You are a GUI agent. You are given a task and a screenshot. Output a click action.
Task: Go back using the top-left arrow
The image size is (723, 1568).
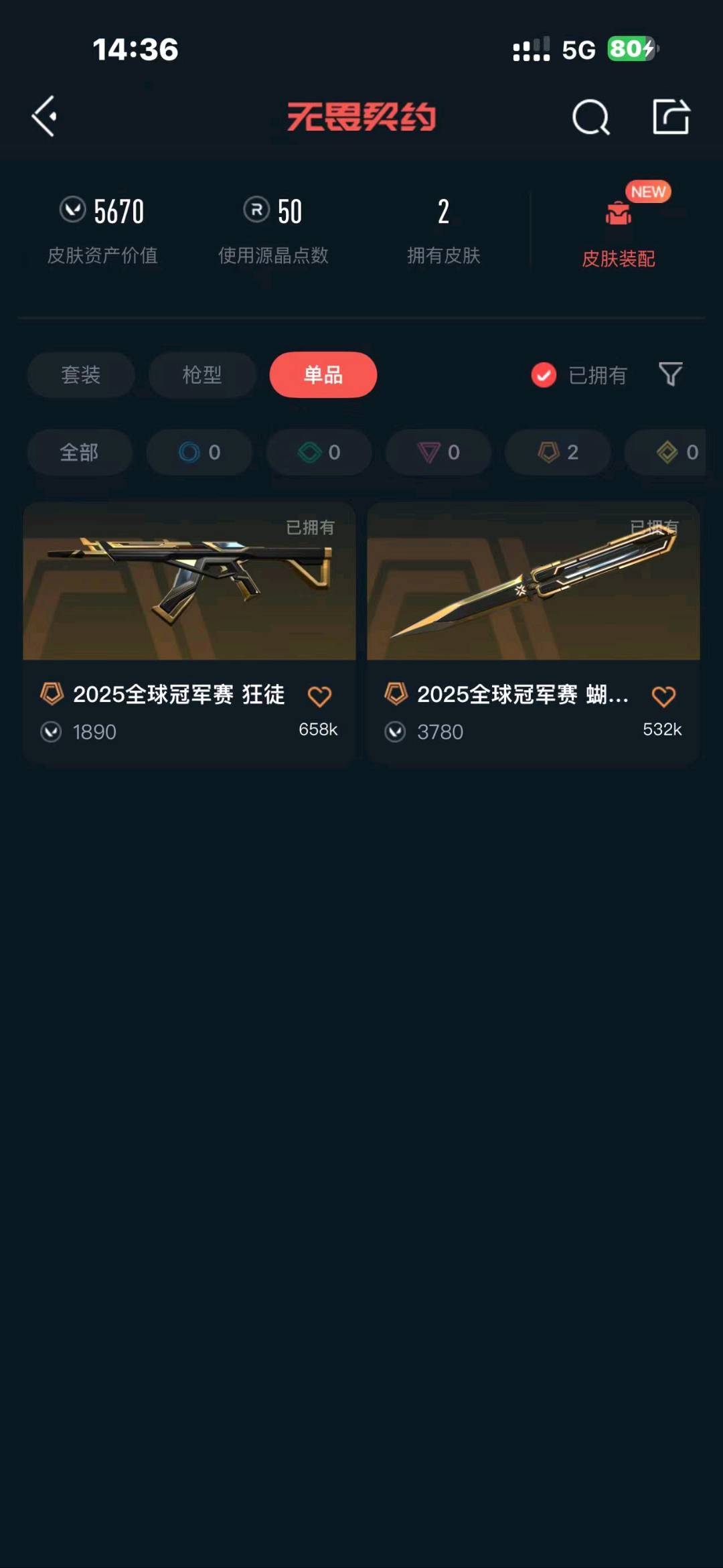pyautogui.click(x=45, y=117)
